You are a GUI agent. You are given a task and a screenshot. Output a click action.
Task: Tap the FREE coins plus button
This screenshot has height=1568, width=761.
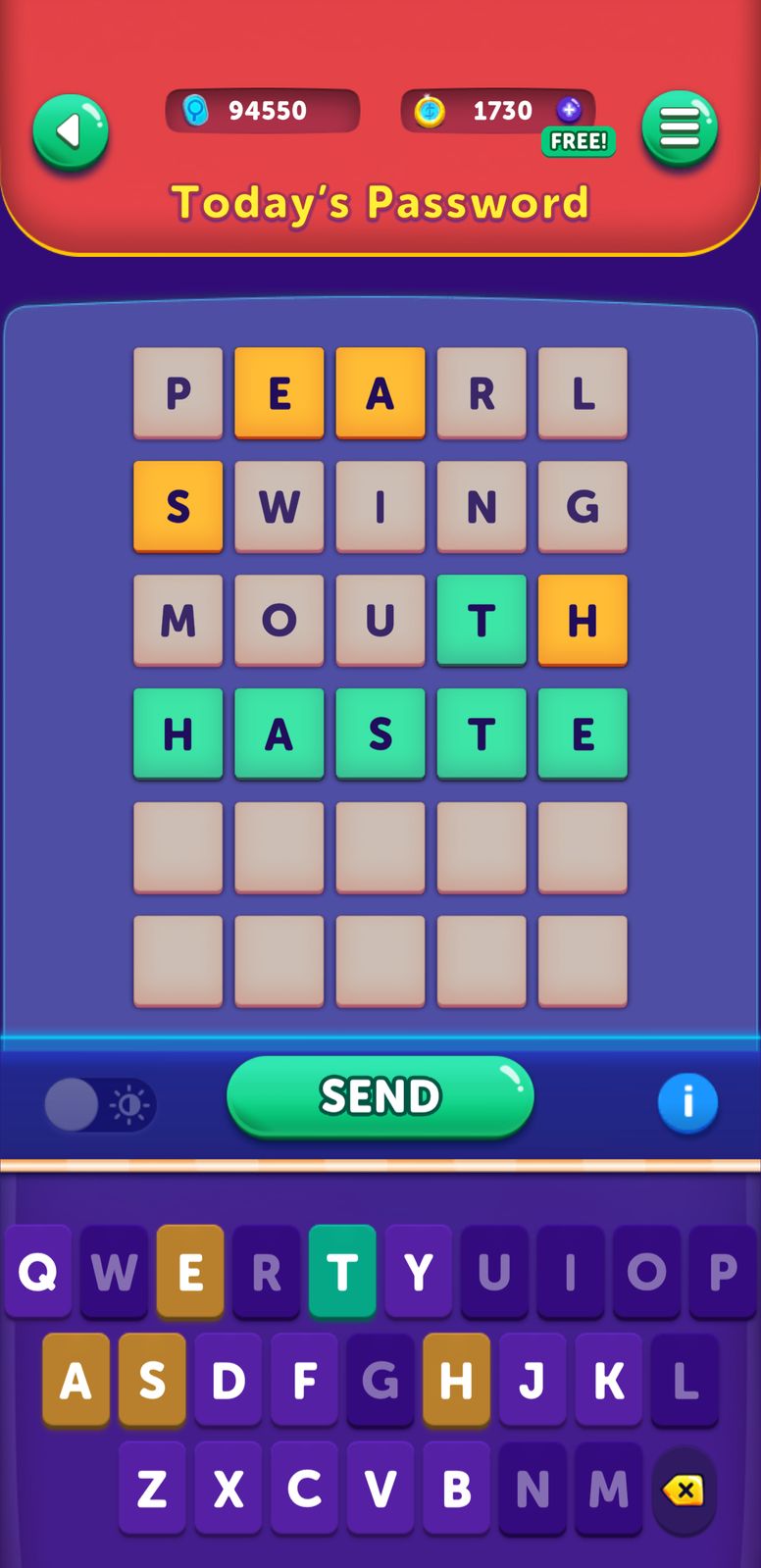point(570,110)
